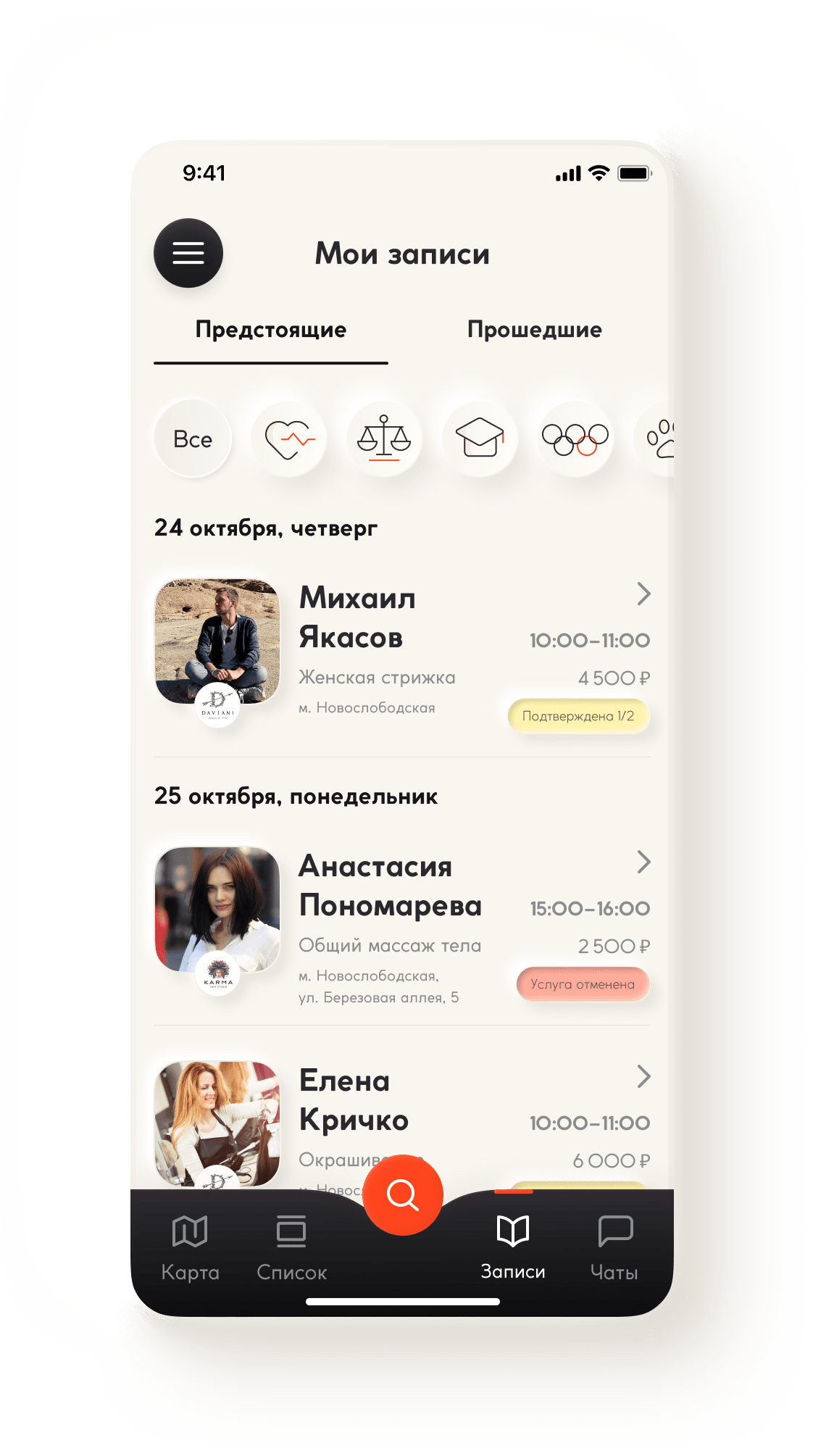813x1456 pixels.
Task: Go to the Карта tab
Action: tap(190, 1248)
